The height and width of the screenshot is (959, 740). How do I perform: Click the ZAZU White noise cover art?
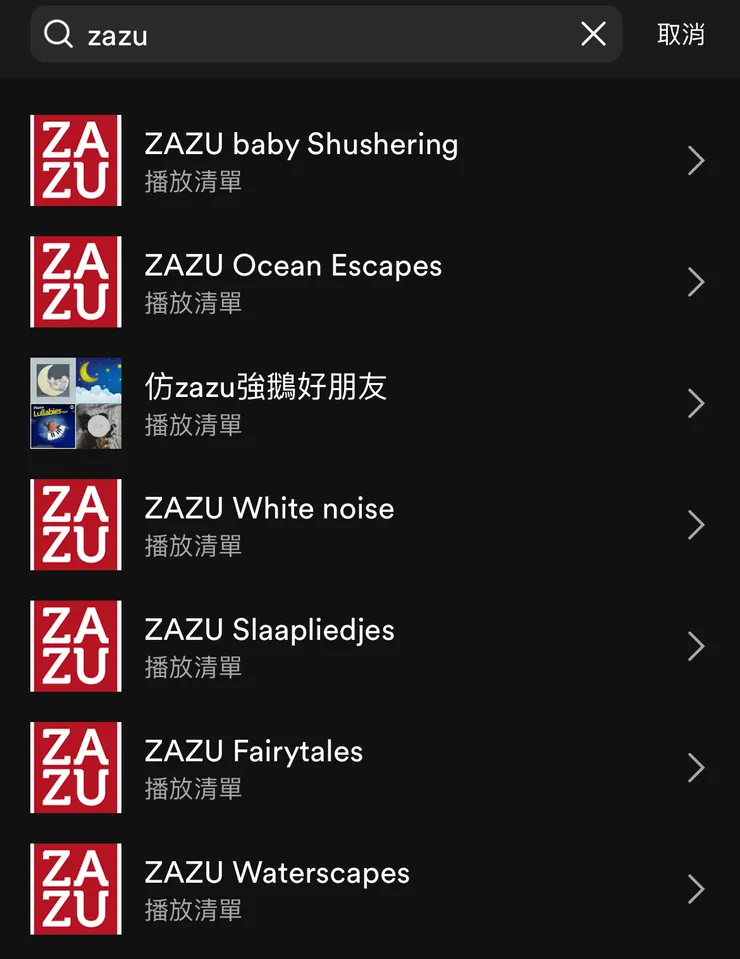[x=76, y=525]
